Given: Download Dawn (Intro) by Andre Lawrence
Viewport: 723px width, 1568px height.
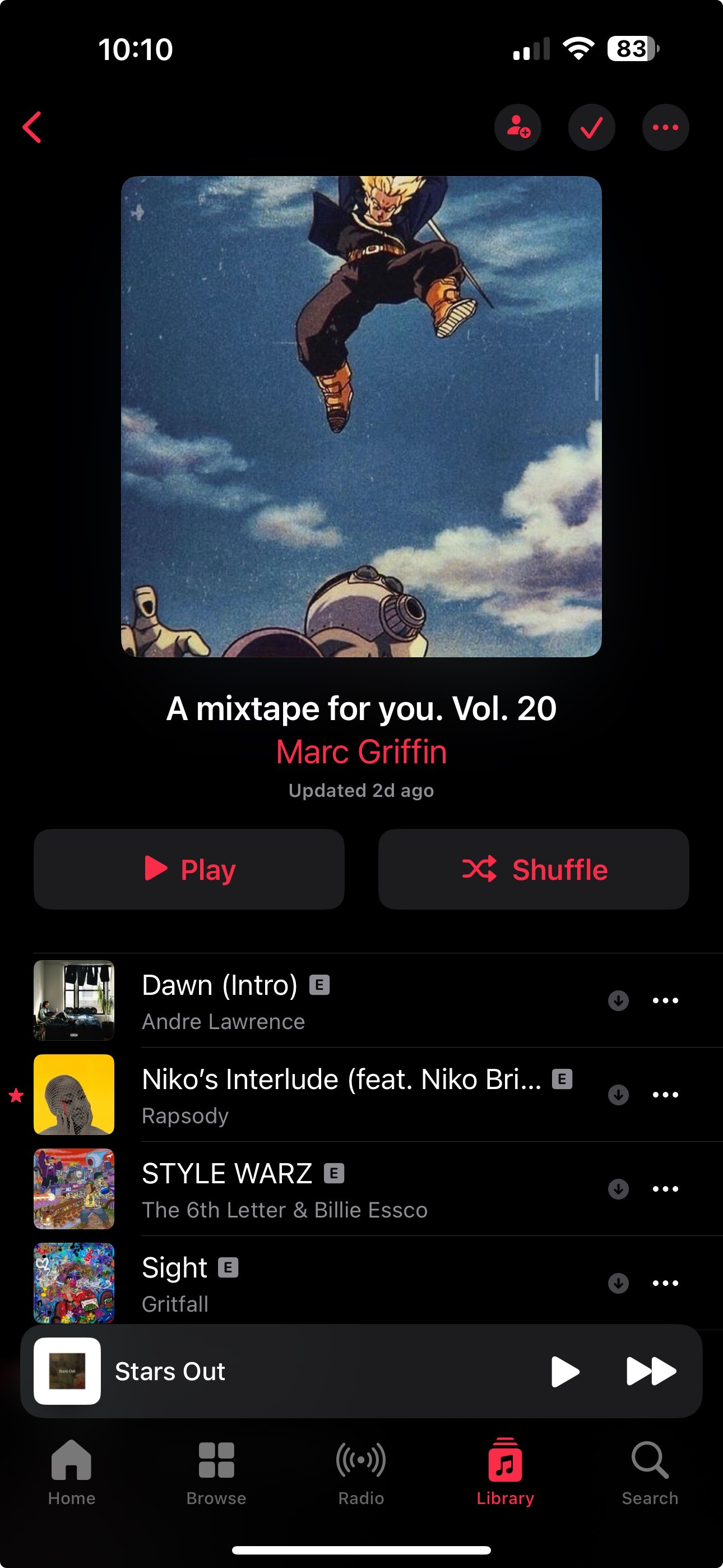Looking at the screenshot, I should [x=618, y=1000].
